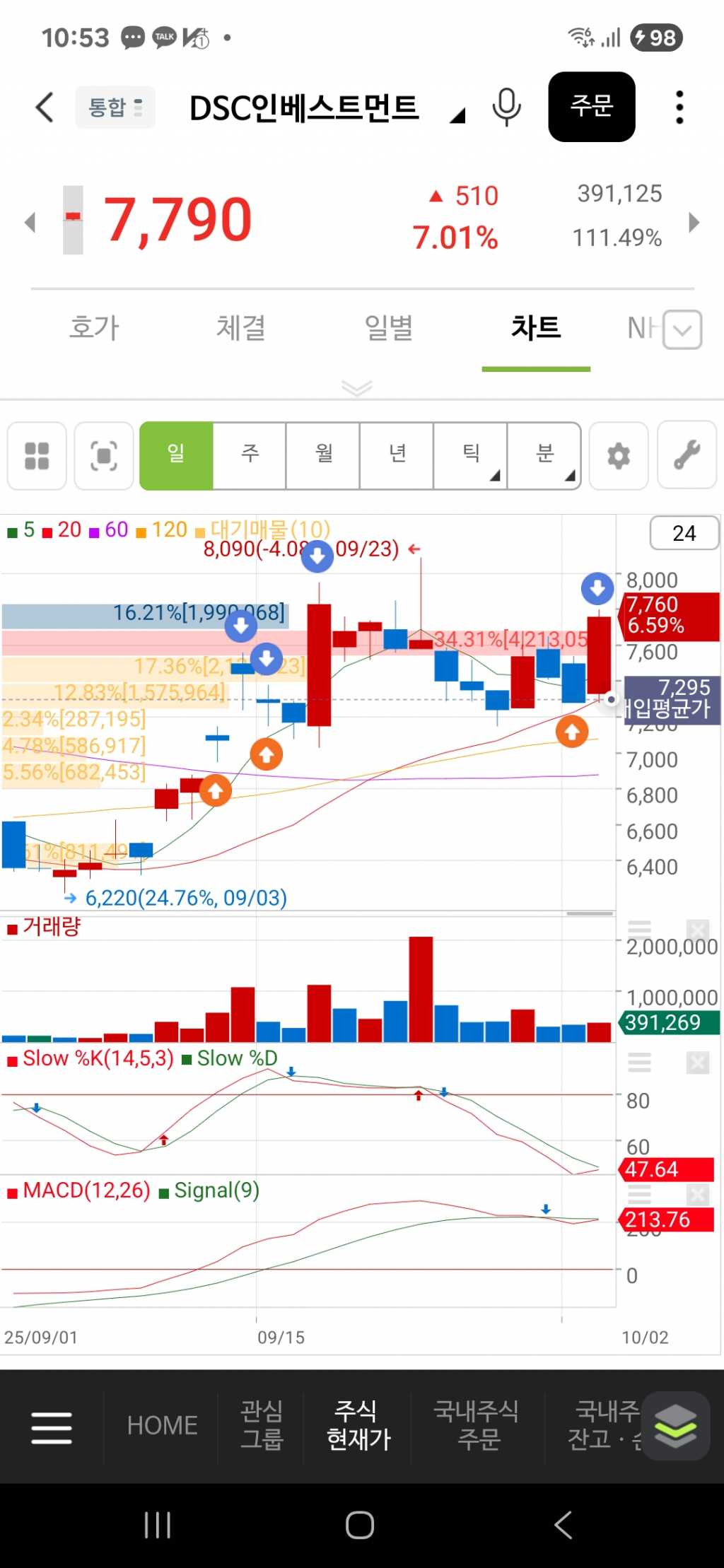Open the 통합 market selector
The height and width of the screenshot is (1568, 724).
(x=115, y=107)
